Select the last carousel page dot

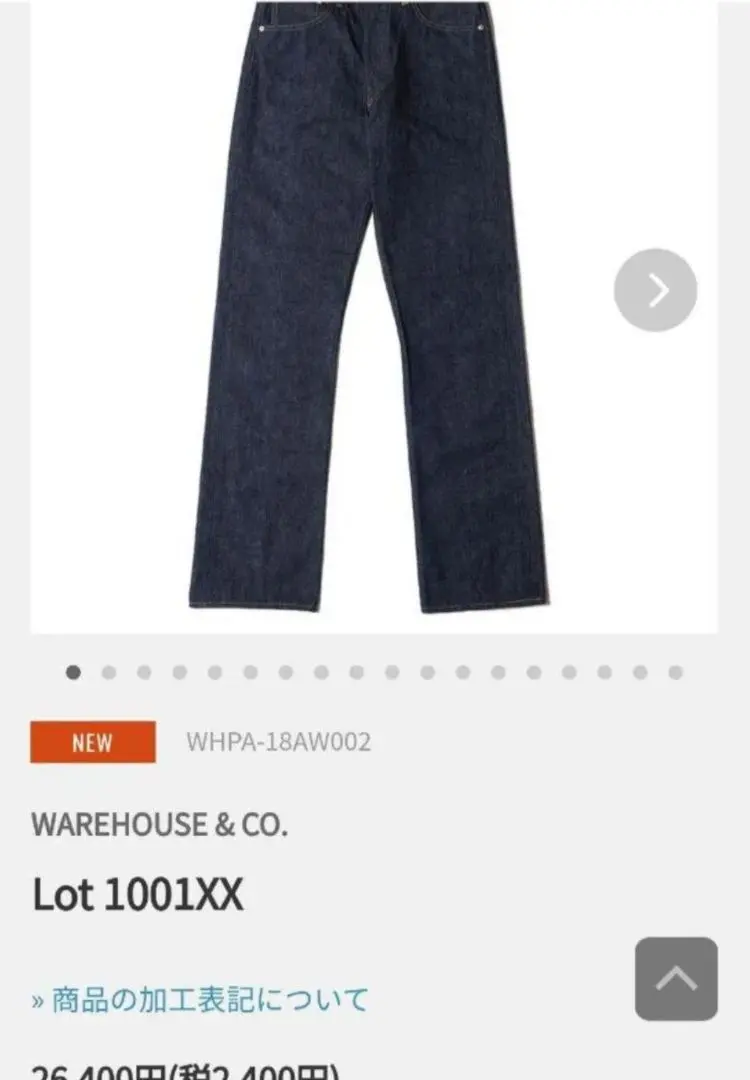676,673
